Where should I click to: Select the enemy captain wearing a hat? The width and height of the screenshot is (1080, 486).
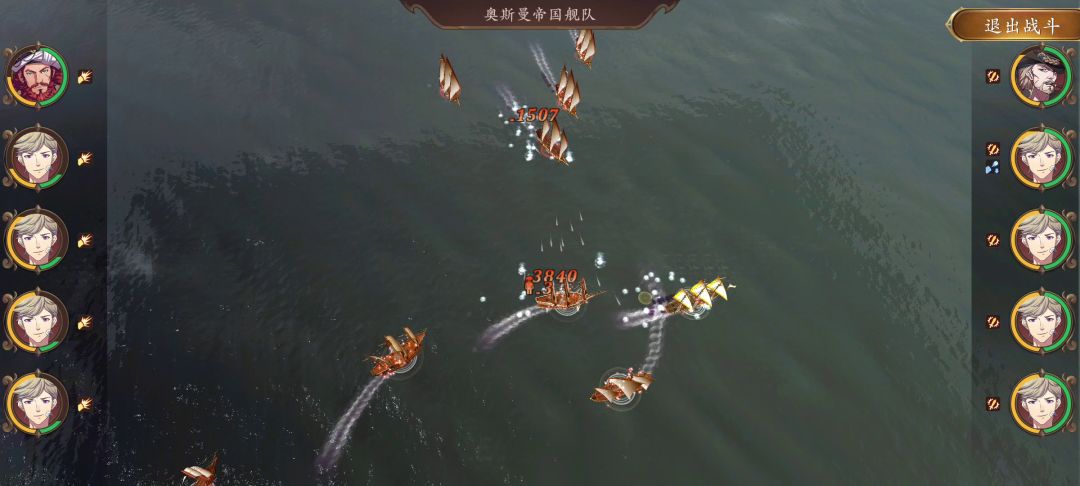(1041, 75)
